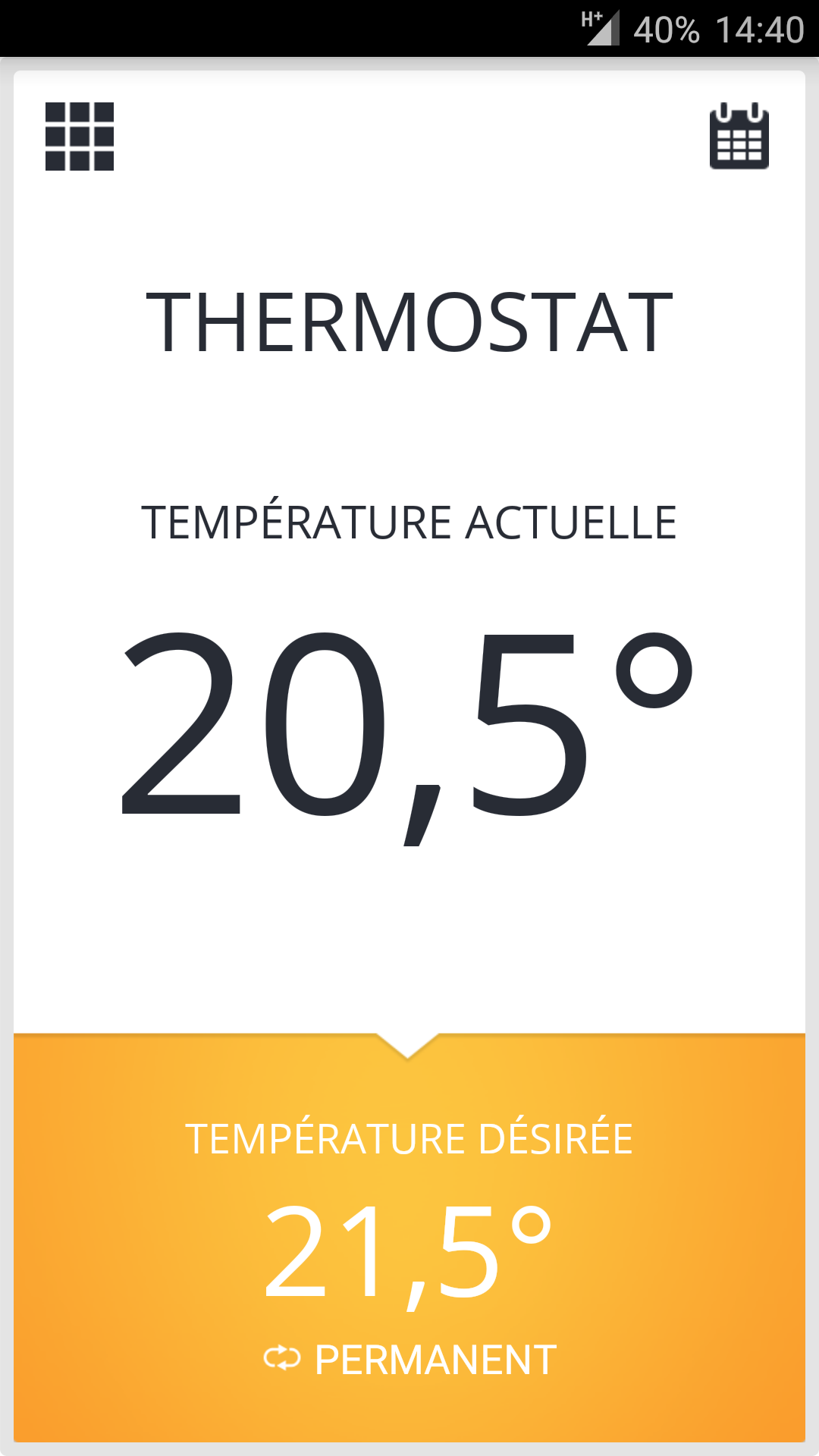Open the grid menu icon

point(80,136)
